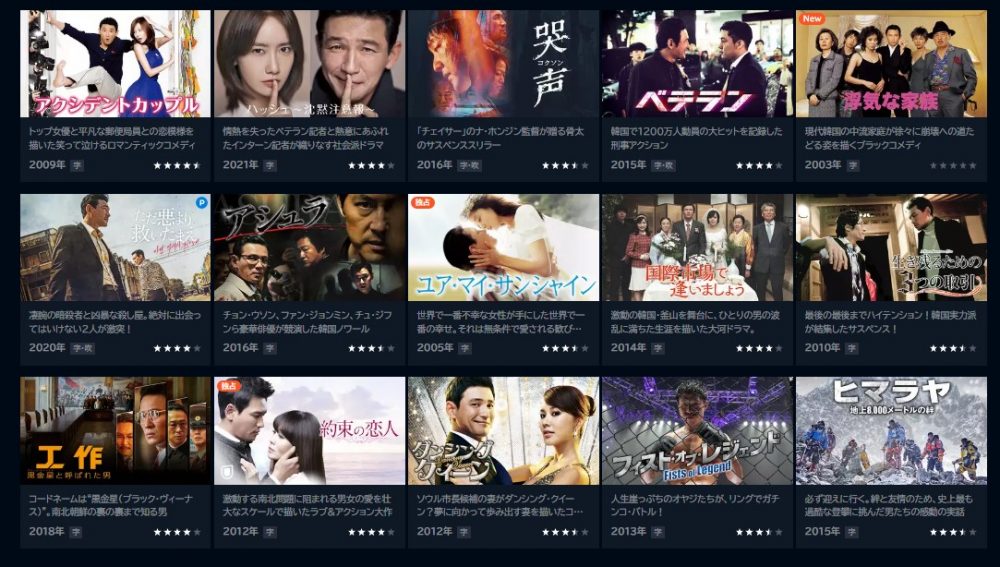Select the アシュラ movie tile

309,247
